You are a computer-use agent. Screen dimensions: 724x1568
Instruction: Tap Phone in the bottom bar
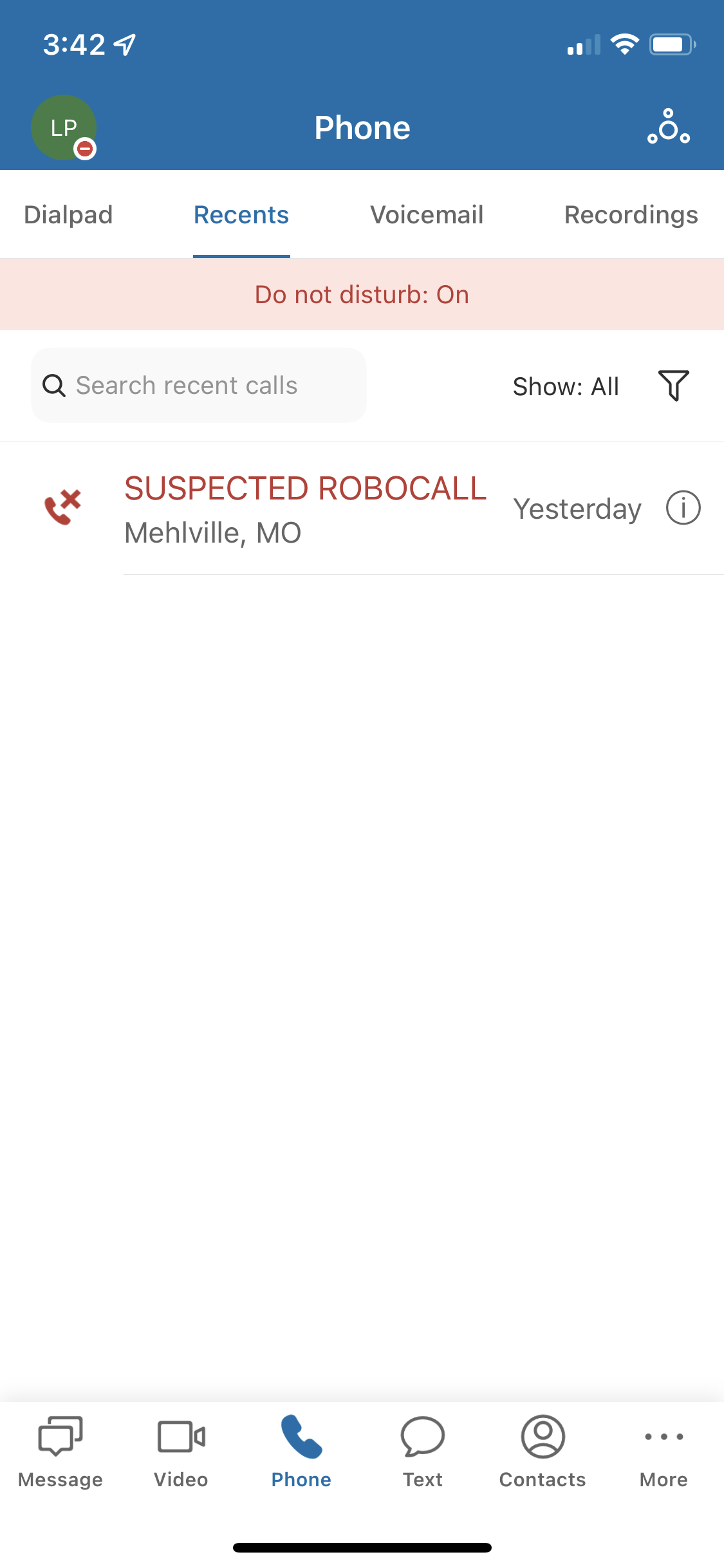click(x=301, y=1451)
